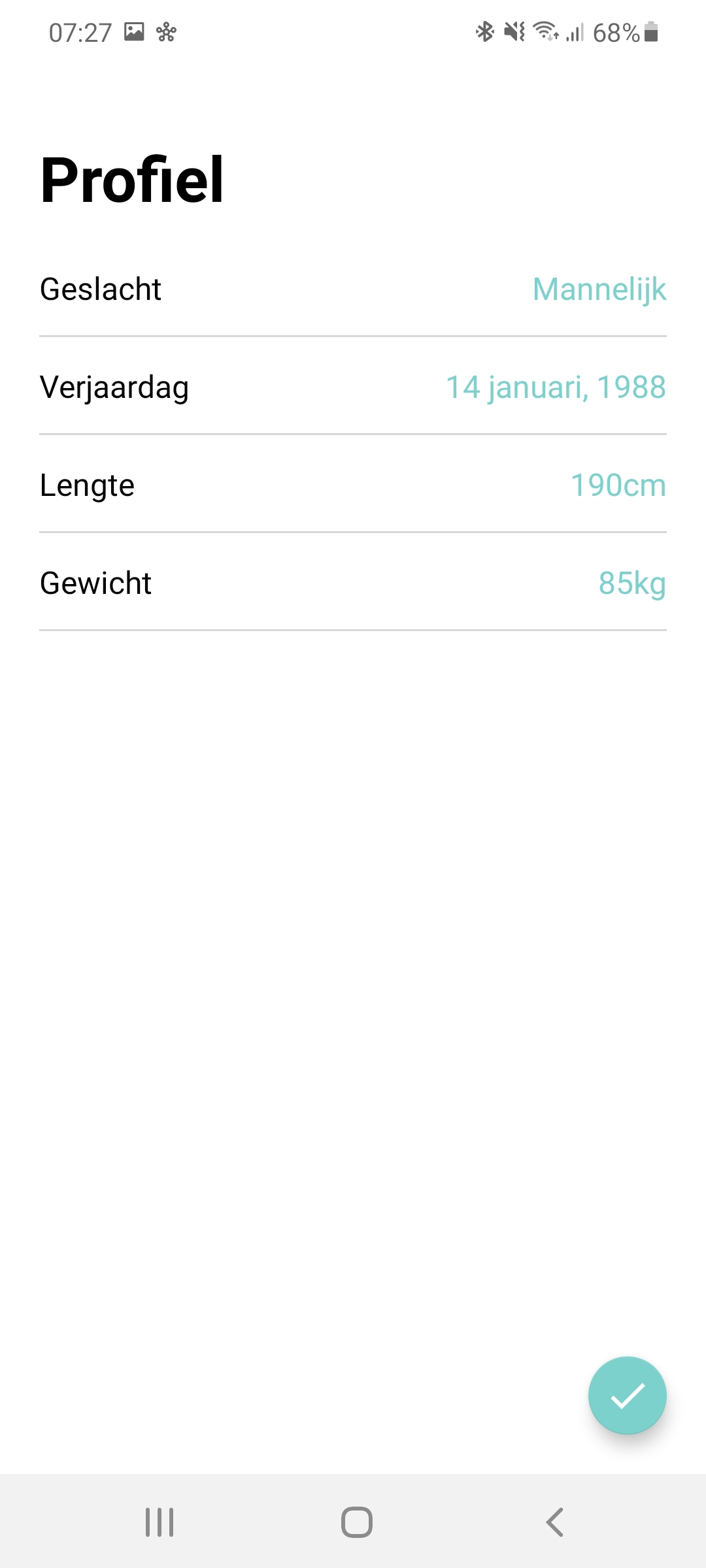706x1568 pixels.
Task: Confirm profile with the checkmark button
Action: coord(627,1396)
